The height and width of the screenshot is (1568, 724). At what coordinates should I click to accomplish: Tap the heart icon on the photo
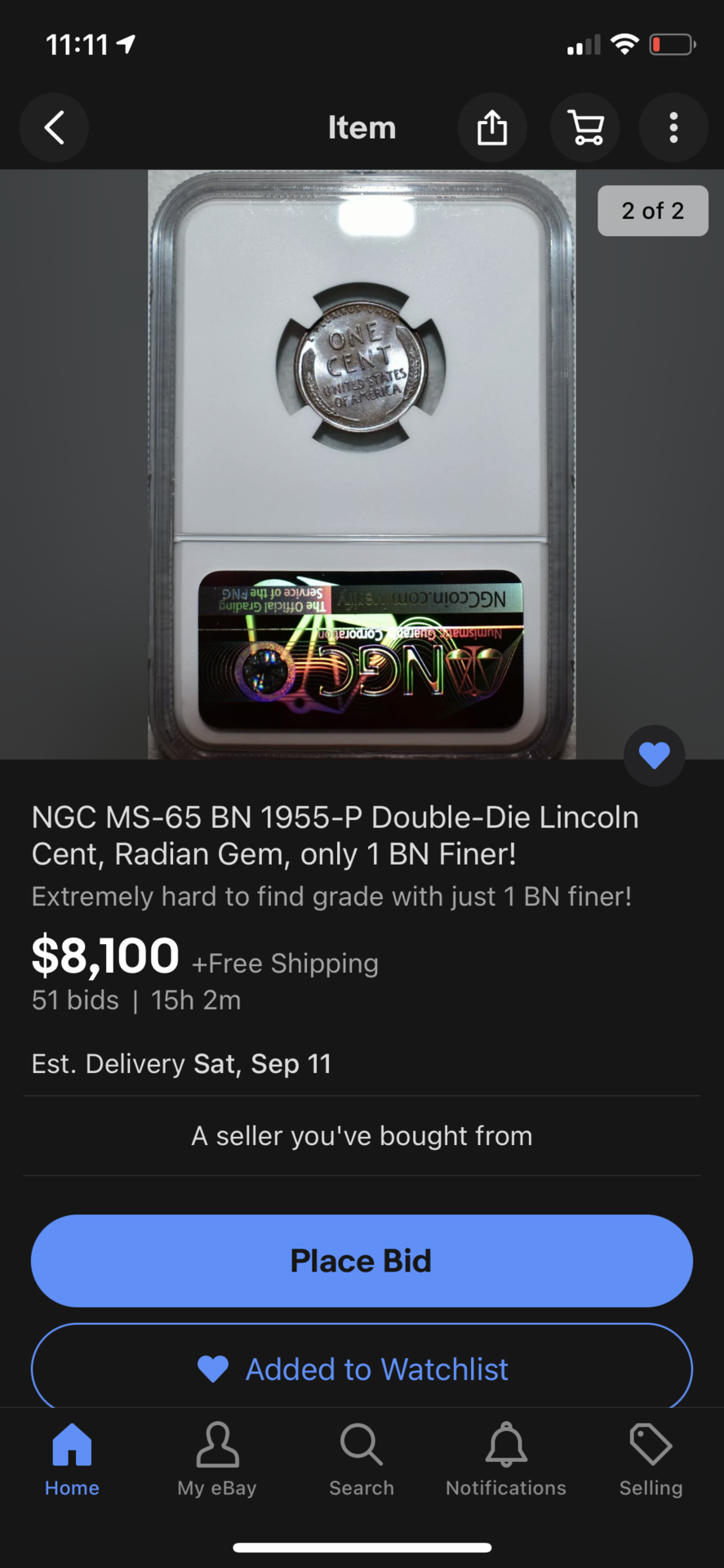[x=654, y=755]
